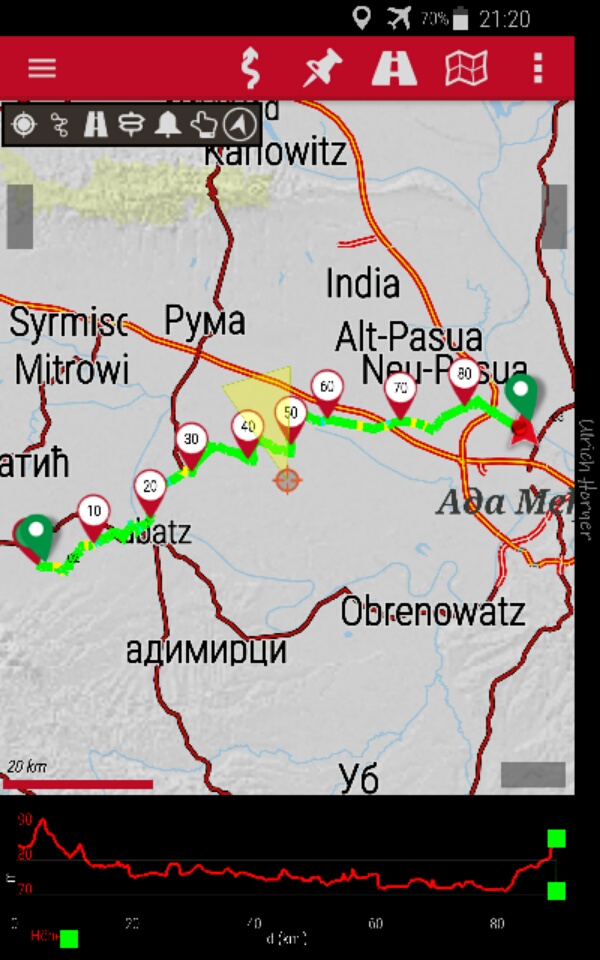Expand the bottom-right gray panel handle

533,774
